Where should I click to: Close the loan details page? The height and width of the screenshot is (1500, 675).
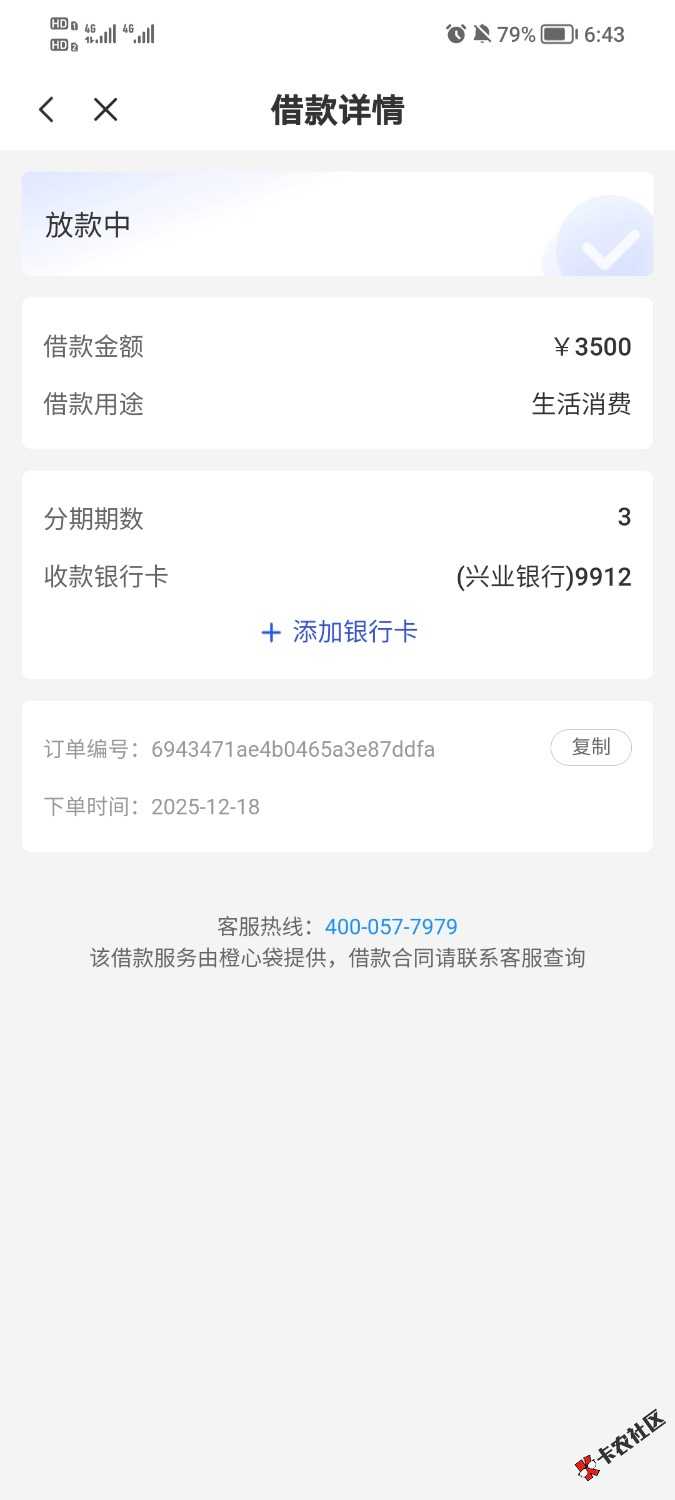pyautogui.click(x=105, y=110)
